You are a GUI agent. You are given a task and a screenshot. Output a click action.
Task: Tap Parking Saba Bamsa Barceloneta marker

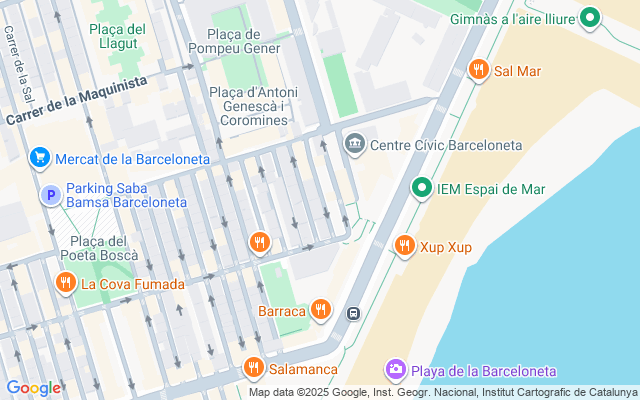click(49, 196)
